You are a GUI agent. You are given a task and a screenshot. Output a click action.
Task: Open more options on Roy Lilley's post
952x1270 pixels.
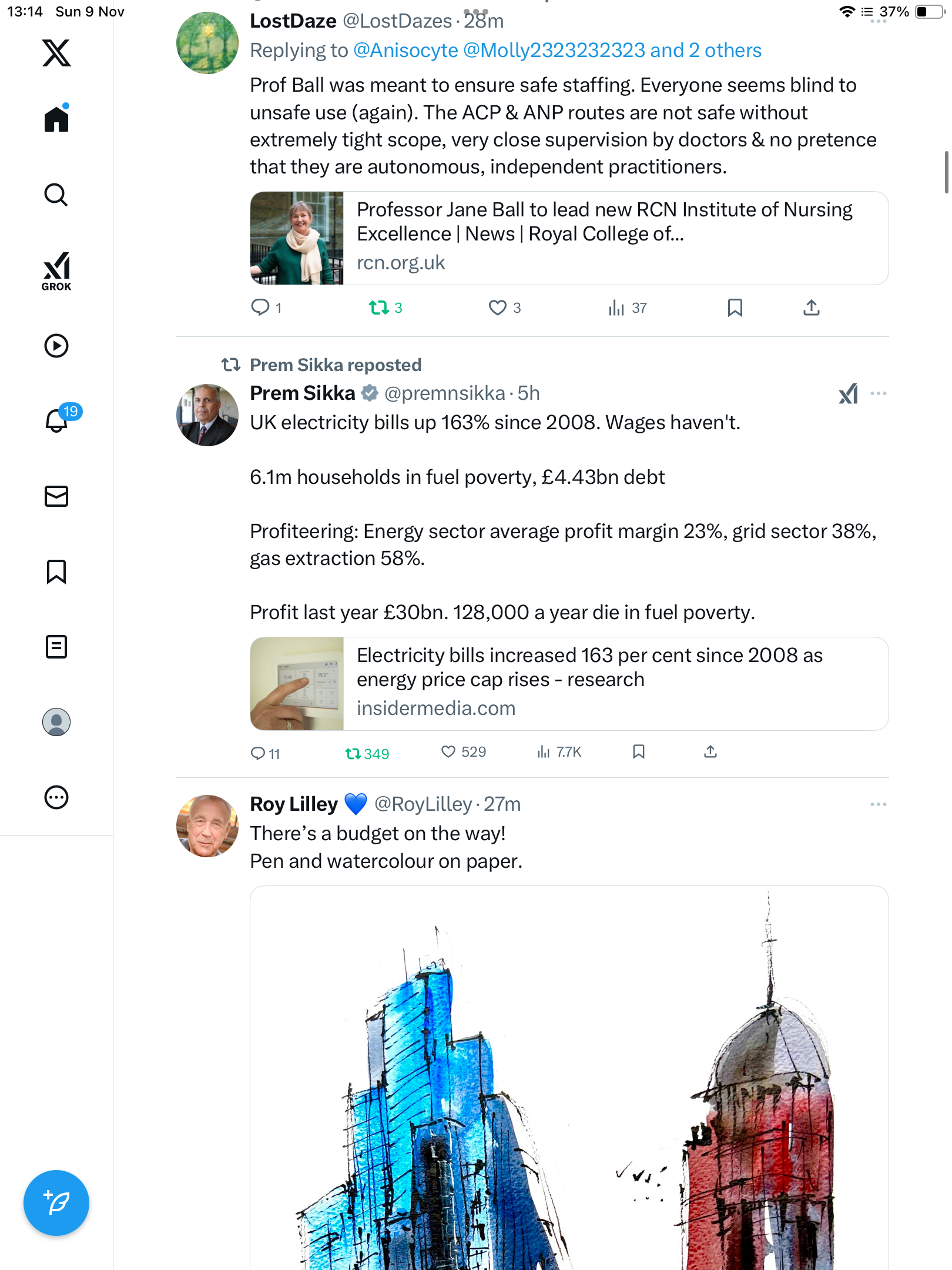coord(878,804)
